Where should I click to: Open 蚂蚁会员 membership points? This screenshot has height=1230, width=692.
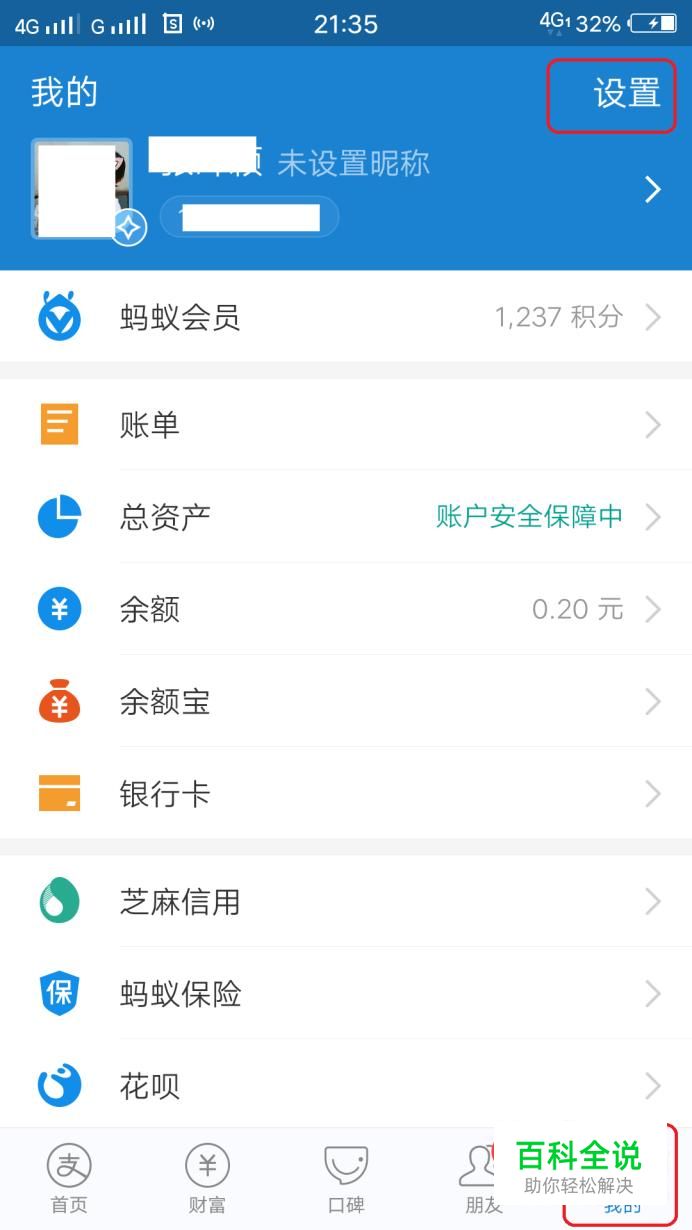345,318
